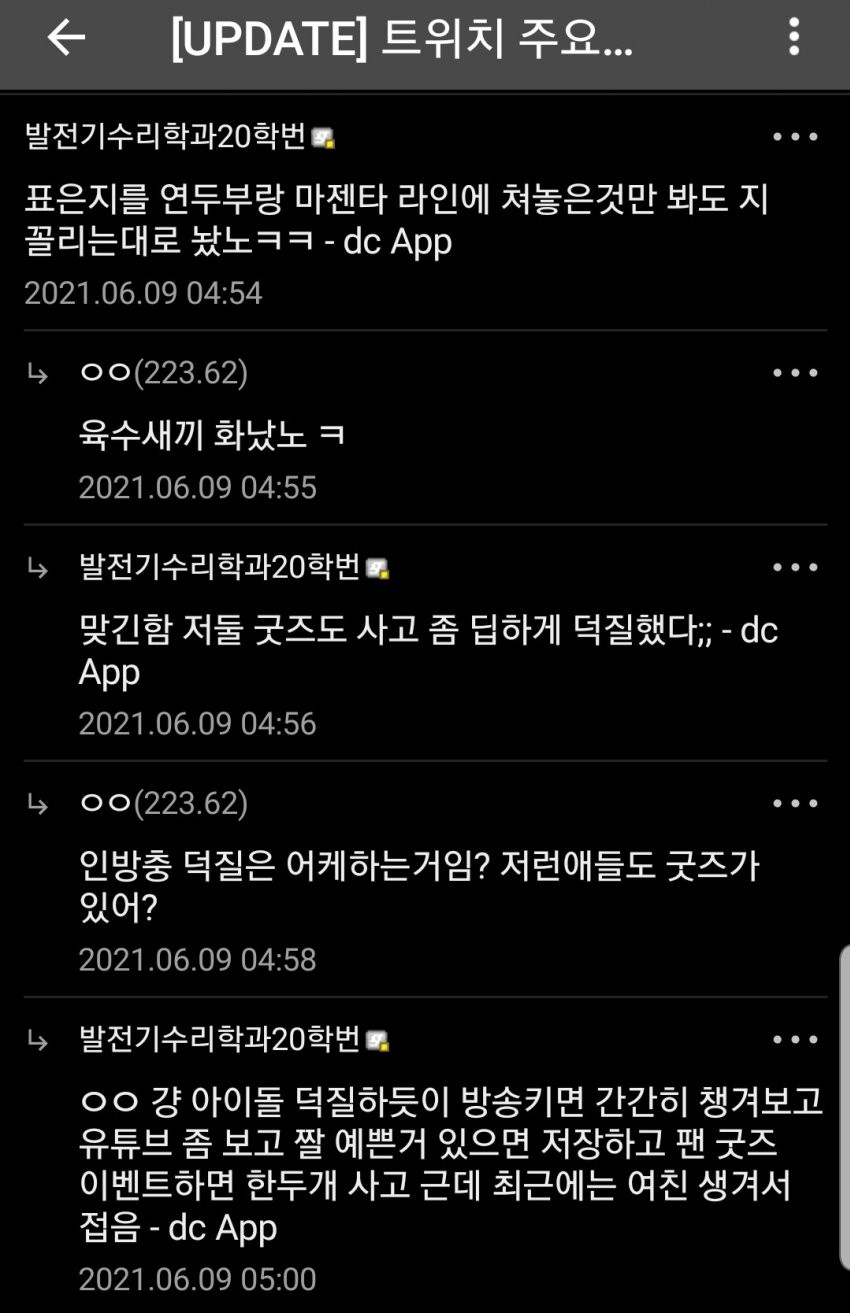This screenshot has height=1313, width=850.
Task: Open options for the 04:55 reply
Action: pos(796,373)
